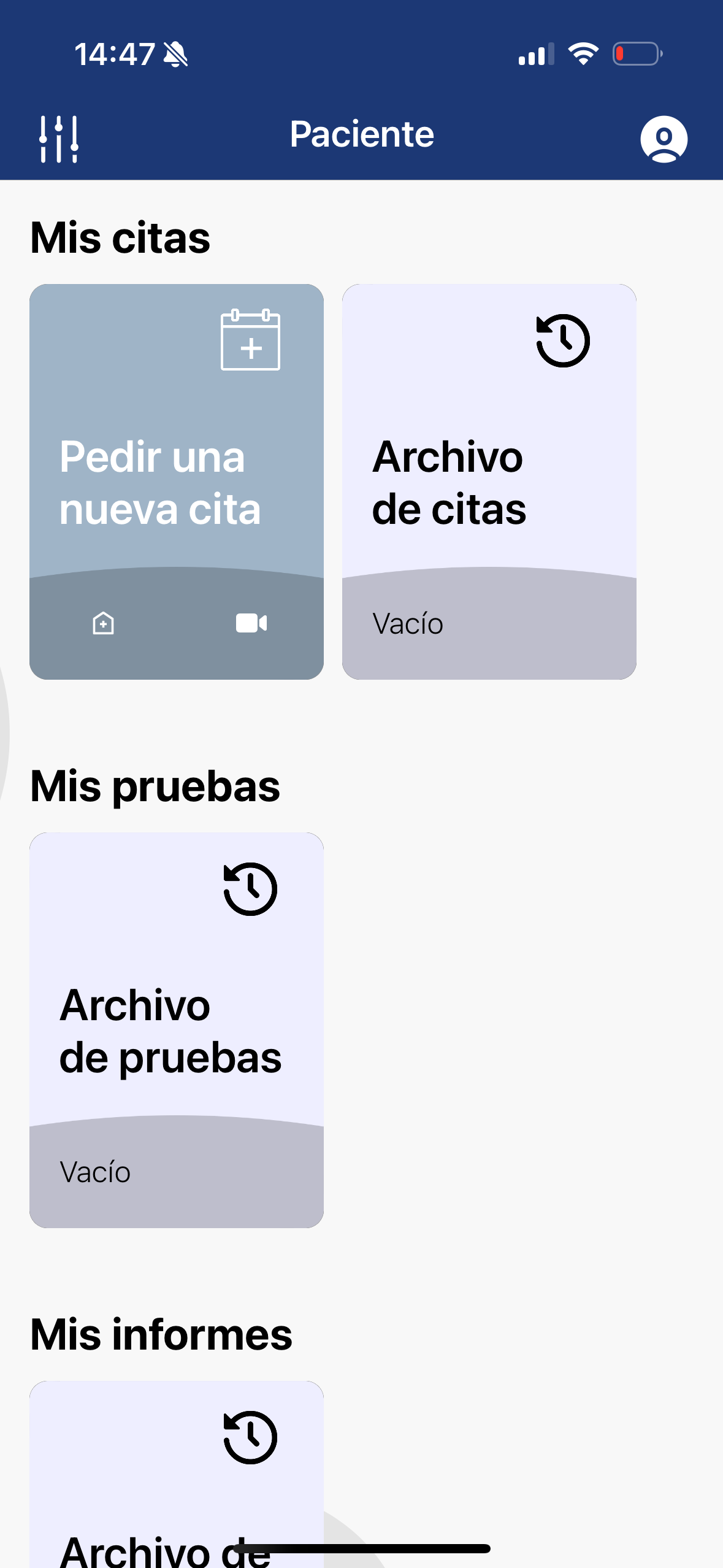Viewport: 723px width, 1568px height.
Task: Choose the in-clinic appointment icon
Action: pyautogui.click(x=103, y=623)
